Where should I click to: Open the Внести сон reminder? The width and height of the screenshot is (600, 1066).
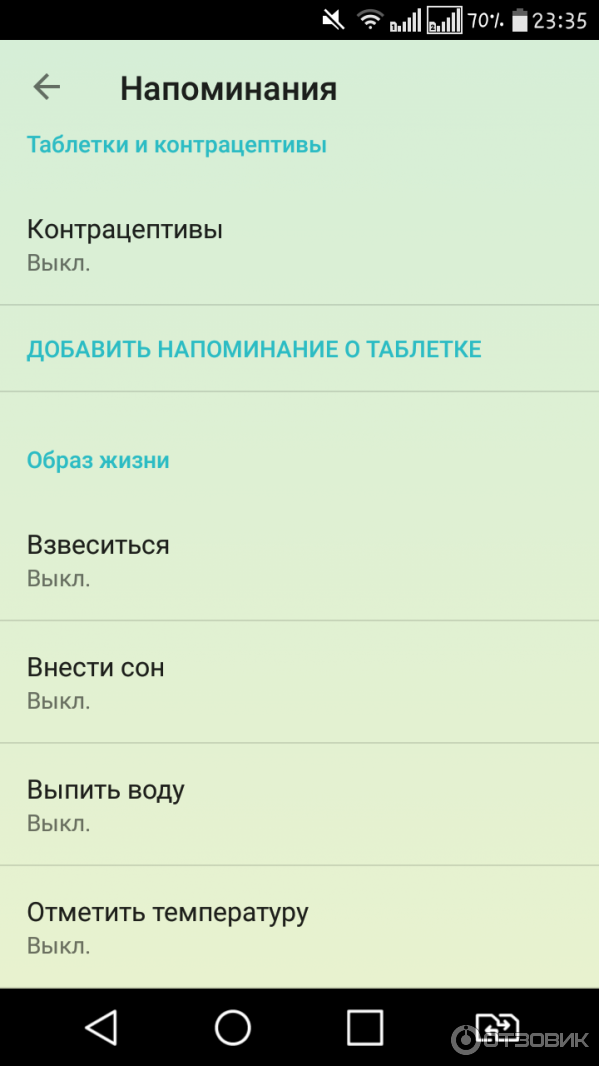point(299,682)
